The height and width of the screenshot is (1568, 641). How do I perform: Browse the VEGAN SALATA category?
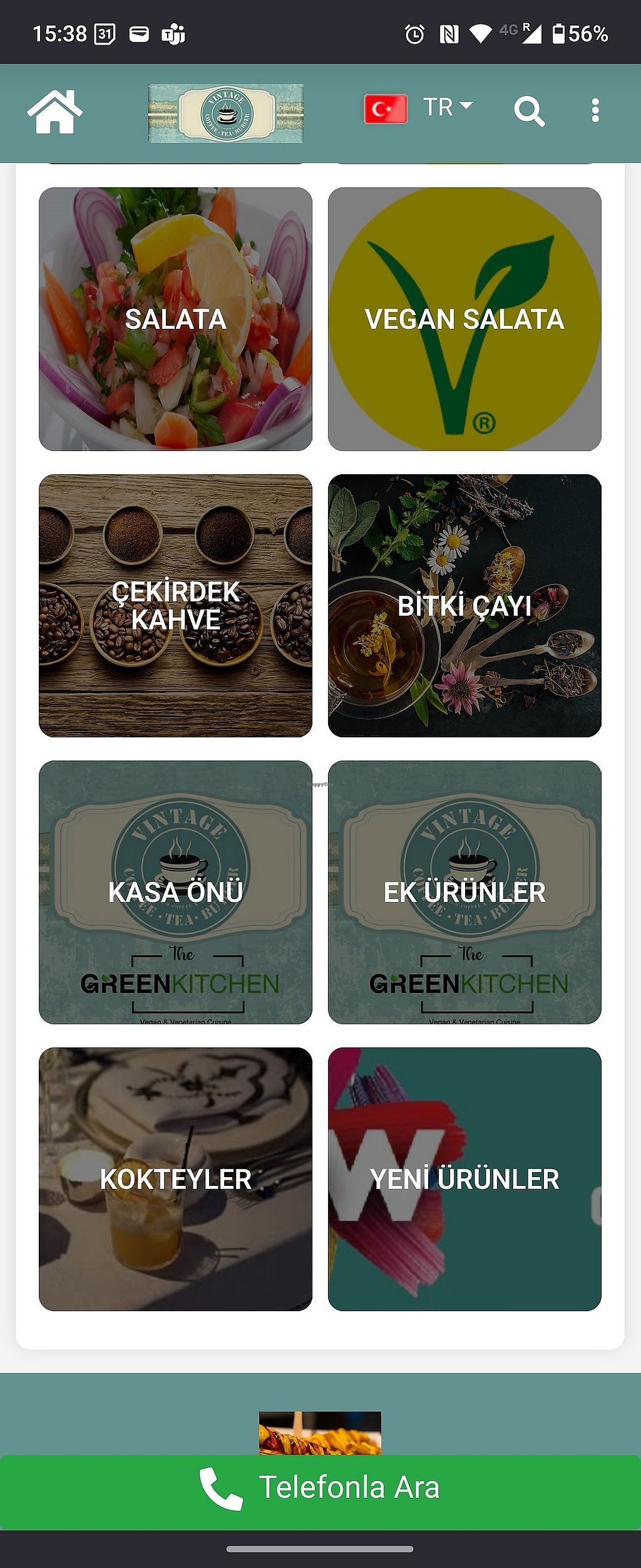[x=464, y=319]
